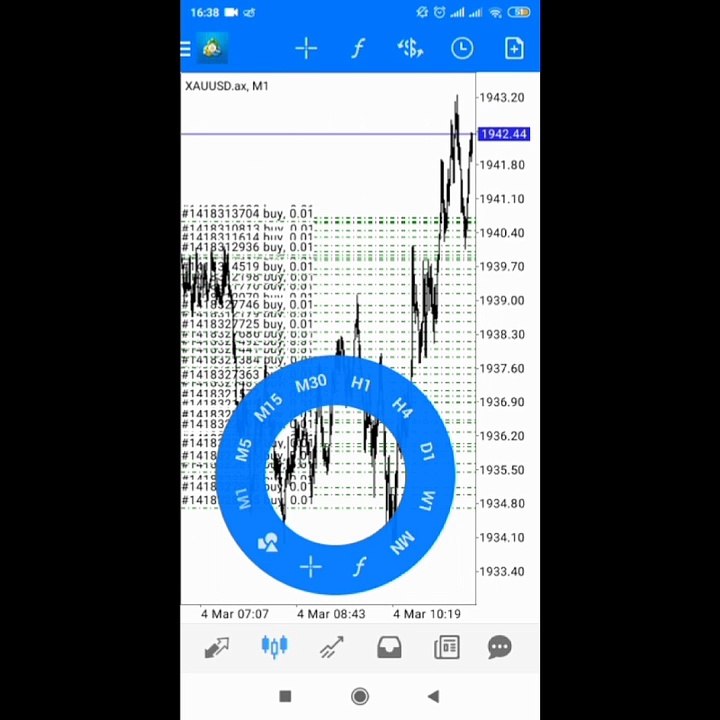This screenshot has height=720, width=720.
Task: Select H1 timeframe on radial menu
Action: click(x=361, y=383)
